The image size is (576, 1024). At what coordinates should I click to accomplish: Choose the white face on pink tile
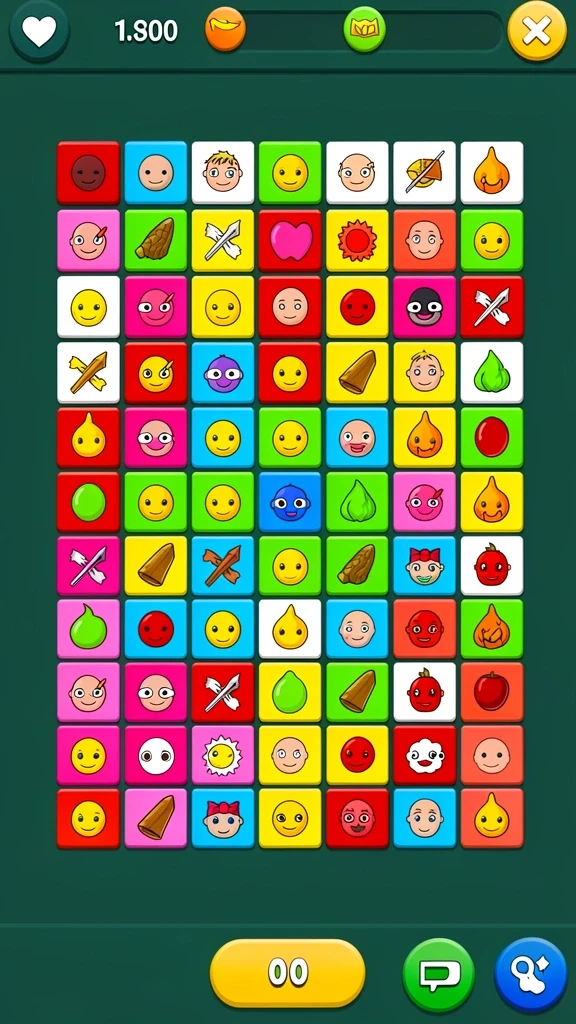pyautogui.click(x=155, y=756)
